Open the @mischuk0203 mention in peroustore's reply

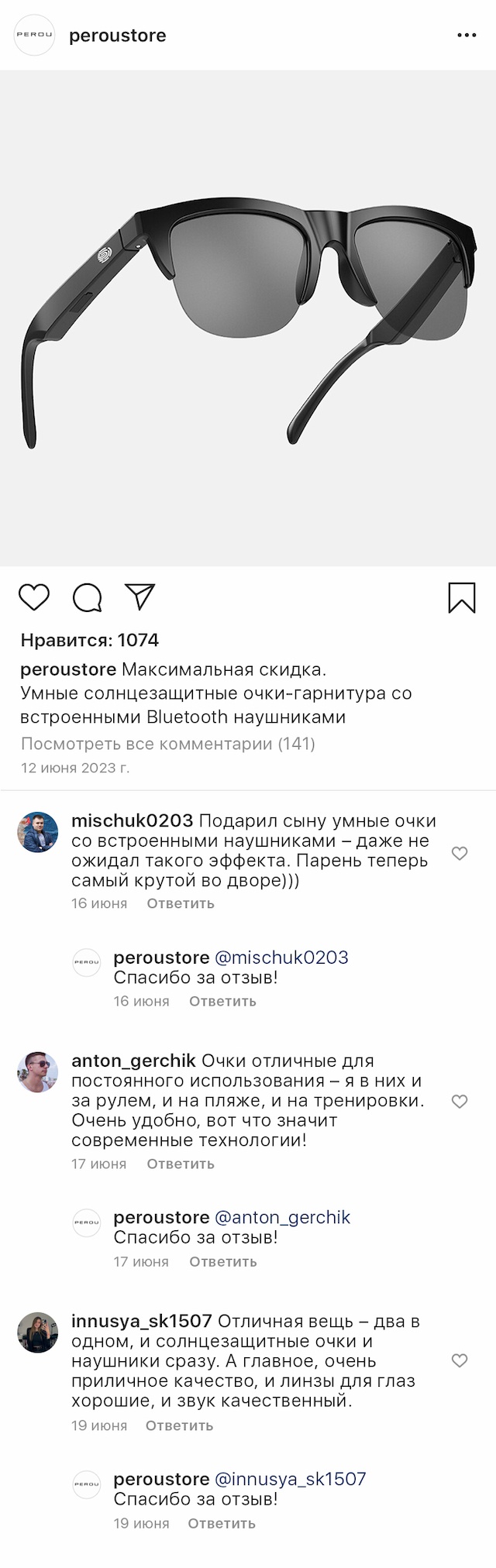[x=281, y=958]
